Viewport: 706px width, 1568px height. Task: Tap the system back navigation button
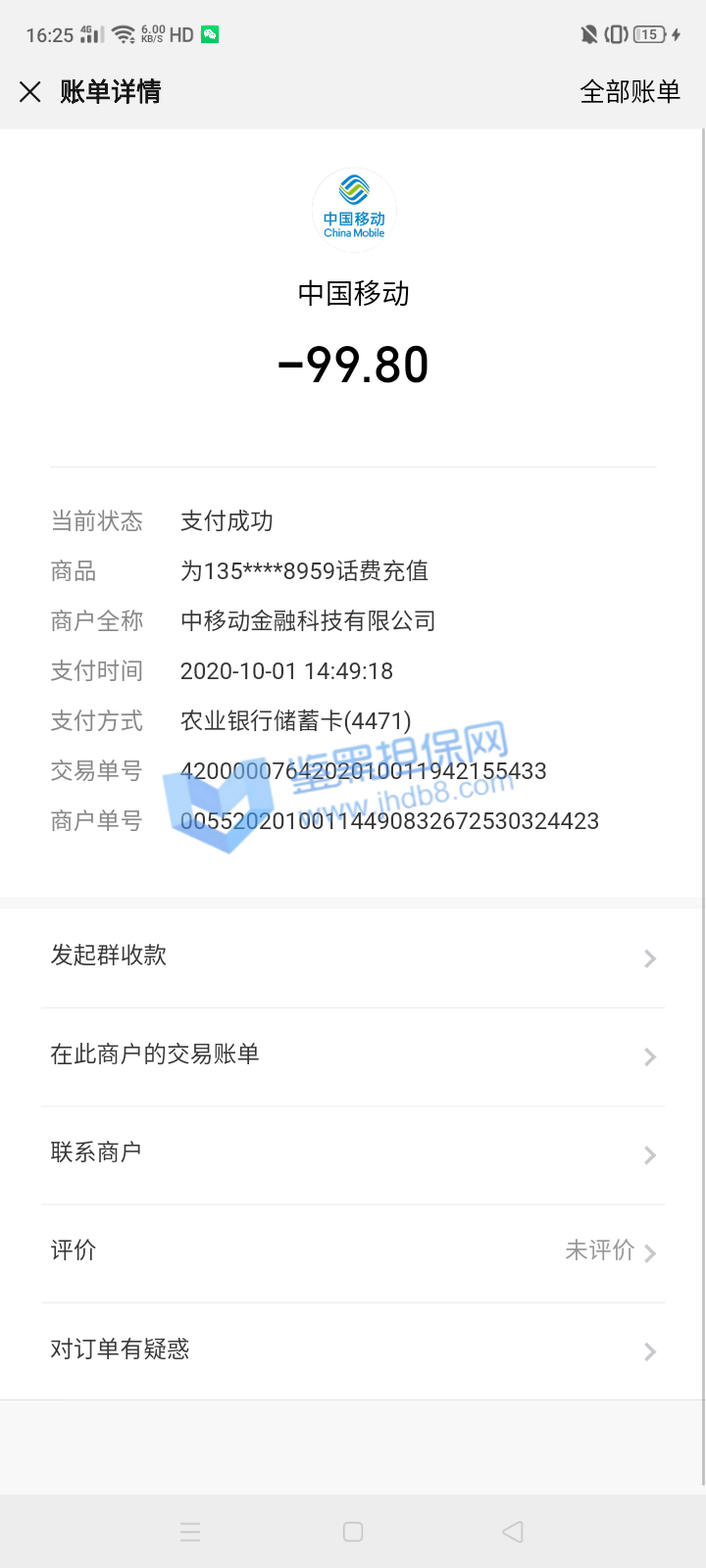pos(512,1532)
